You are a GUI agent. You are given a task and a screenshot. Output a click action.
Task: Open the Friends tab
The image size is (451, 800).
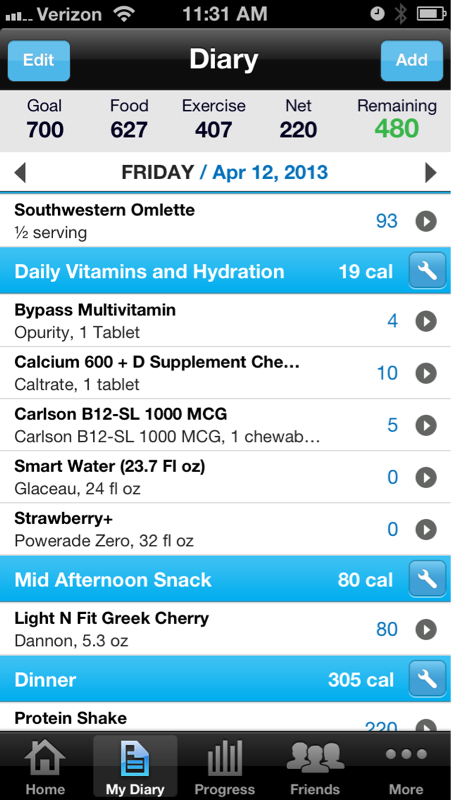click(315, 767)
